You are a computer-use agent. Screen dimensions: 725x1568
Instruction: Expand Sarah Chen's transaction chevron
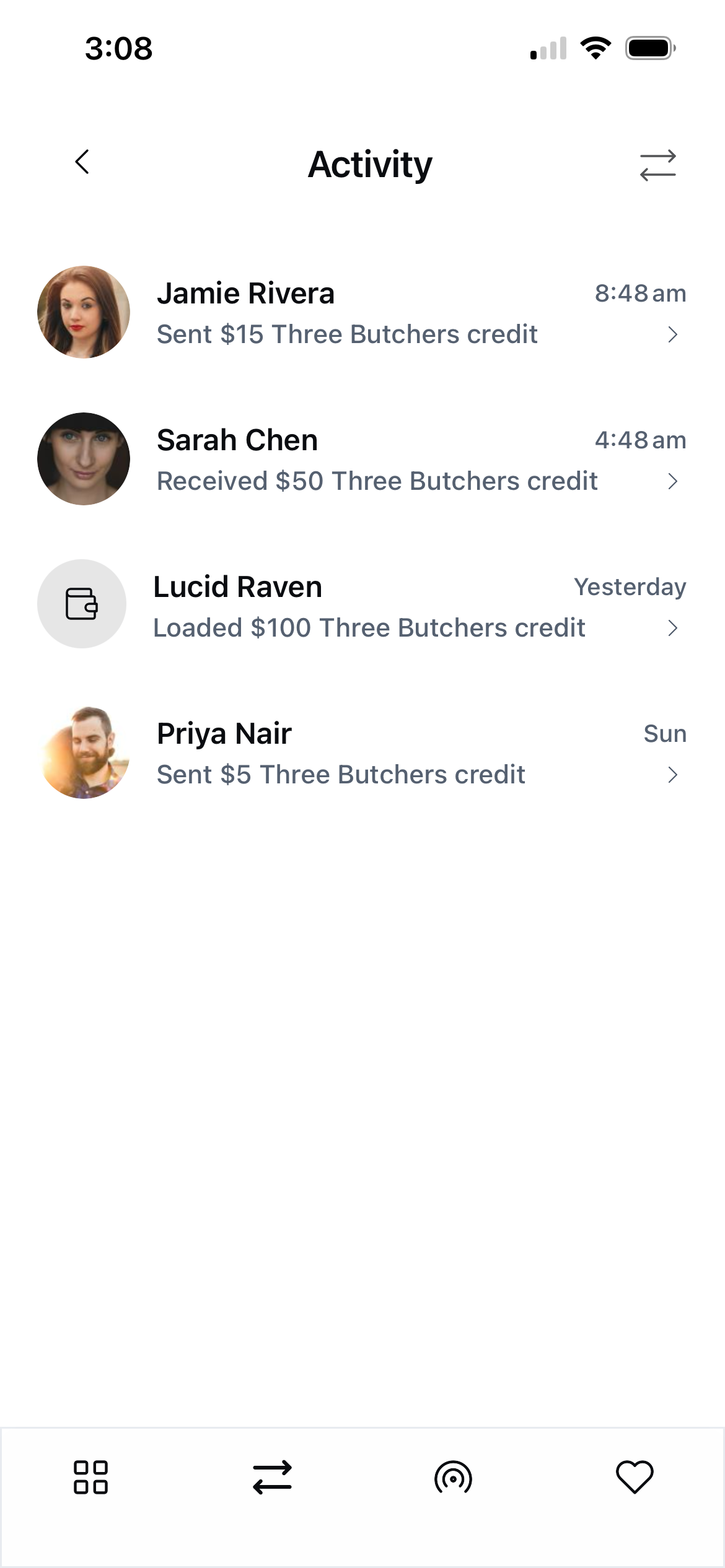tap(675, 481)
